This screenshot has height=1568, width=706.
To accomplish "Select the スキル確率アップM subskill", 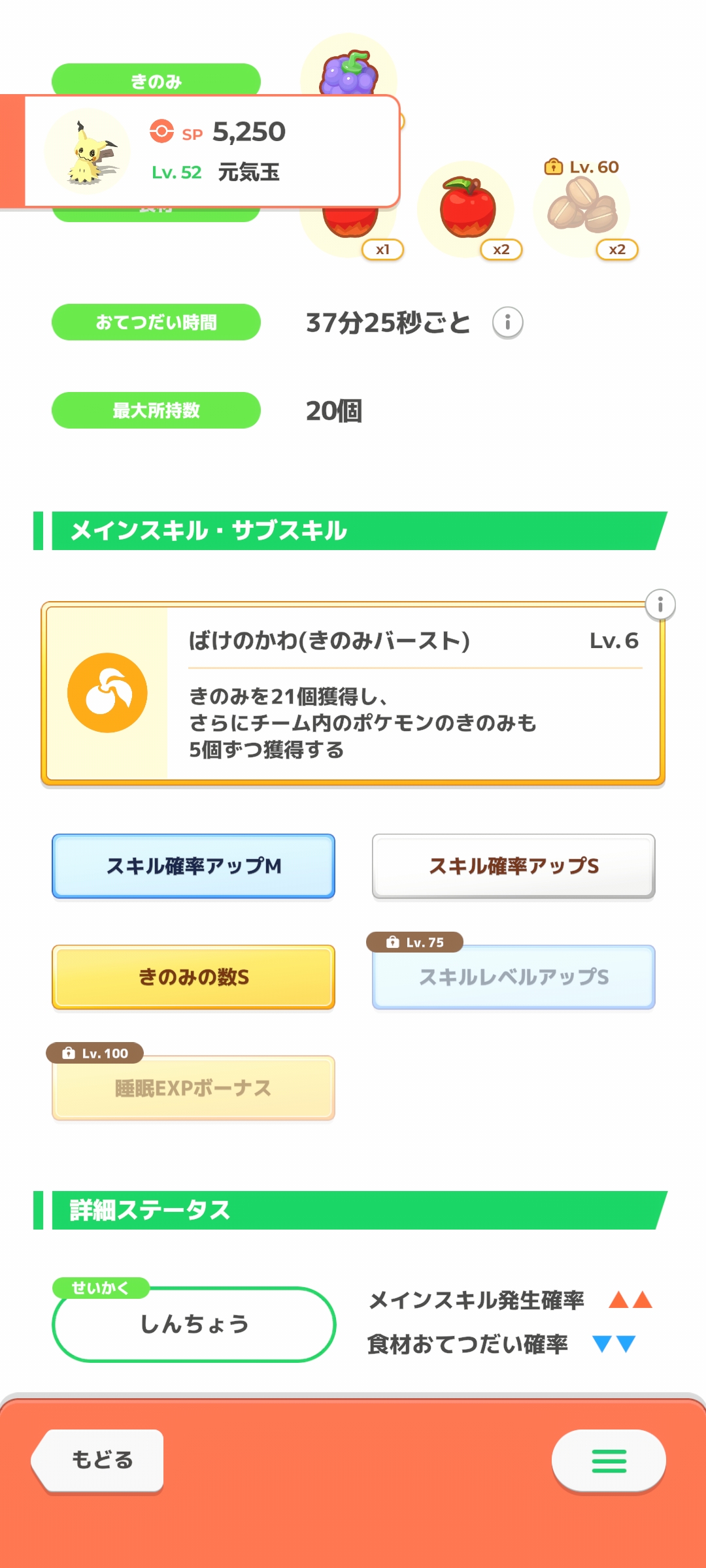I will (193, 866).
